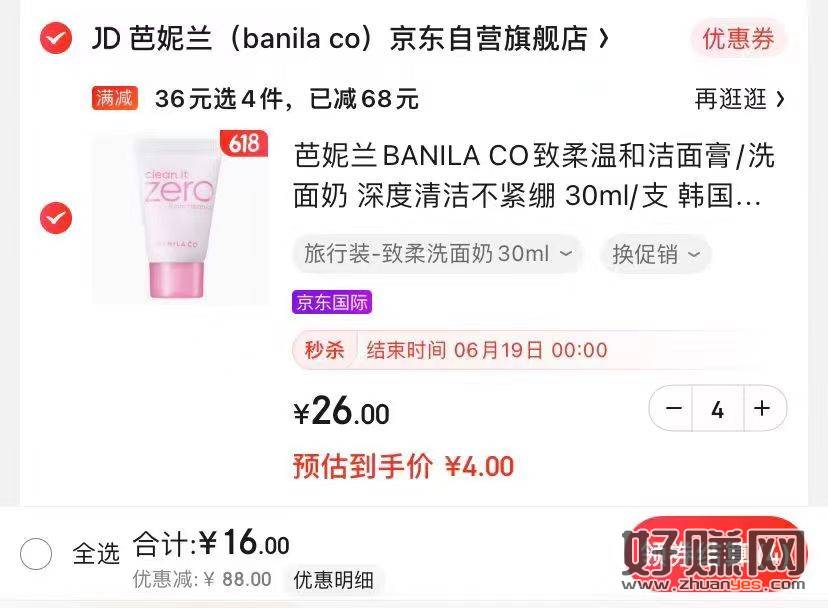This screenshot has width=828, height=608.
Task: Open the 芭妮兰京东自营旗舰店 store page
Action: pos(350,39)
